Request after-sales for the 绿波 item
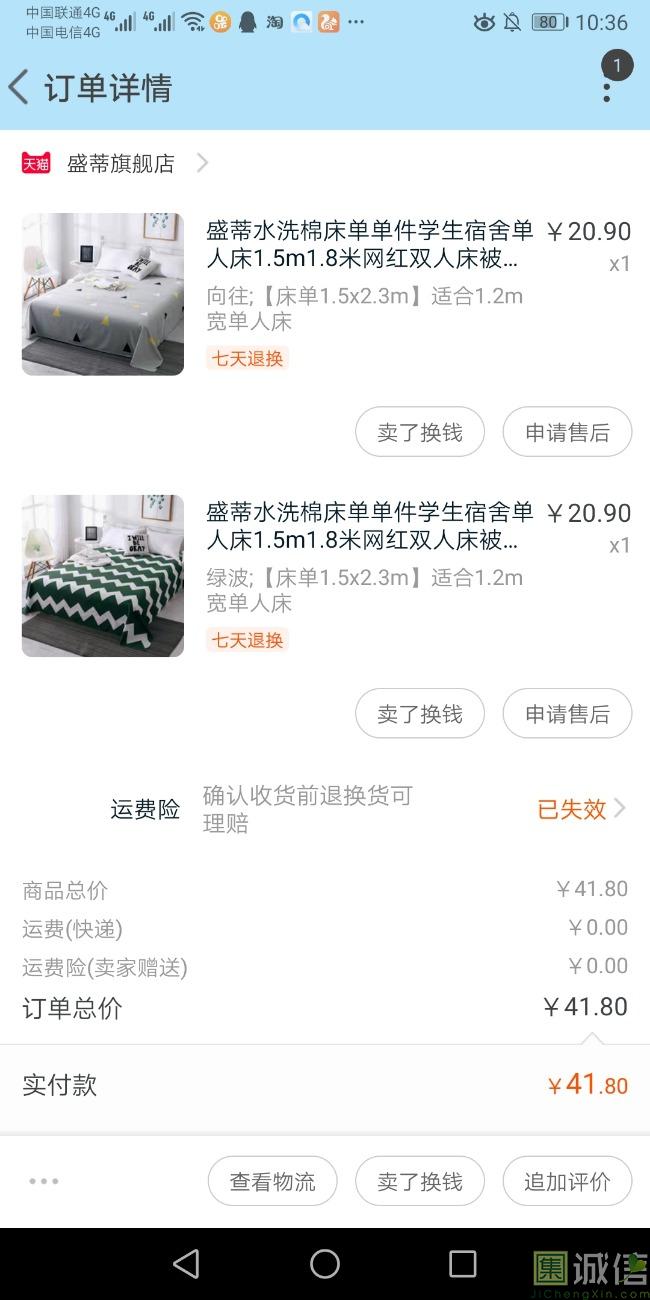The width and height of the screenshot is (650, 1300). [x=567, y=714]
